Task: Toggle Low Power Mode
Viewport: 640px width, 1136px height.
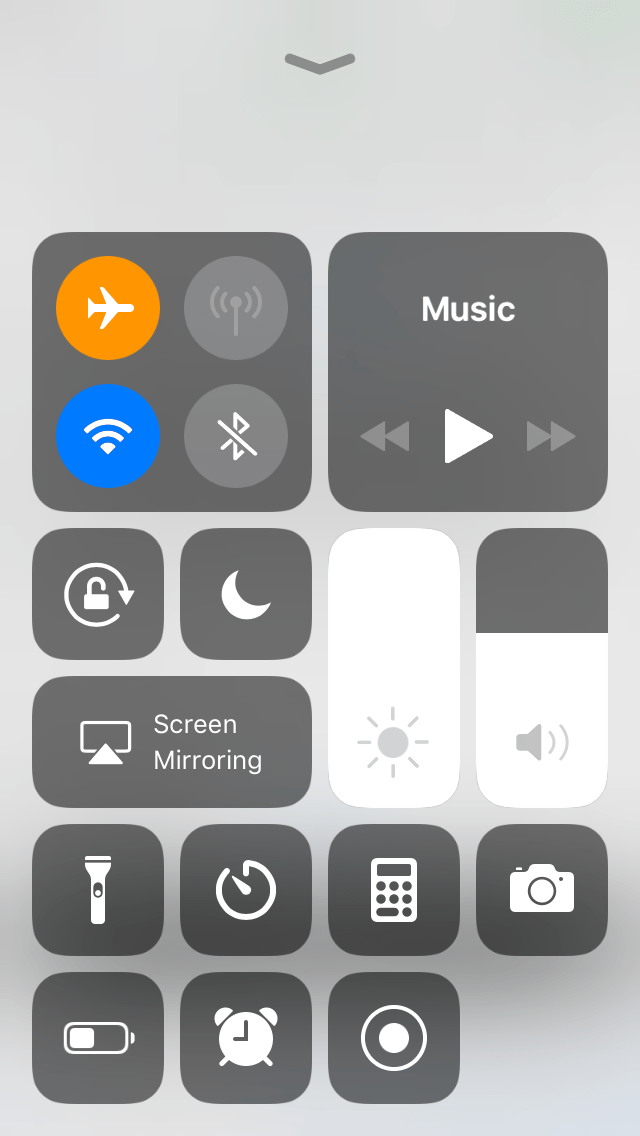Action: pyautogui.click(x=98, y=1038)
